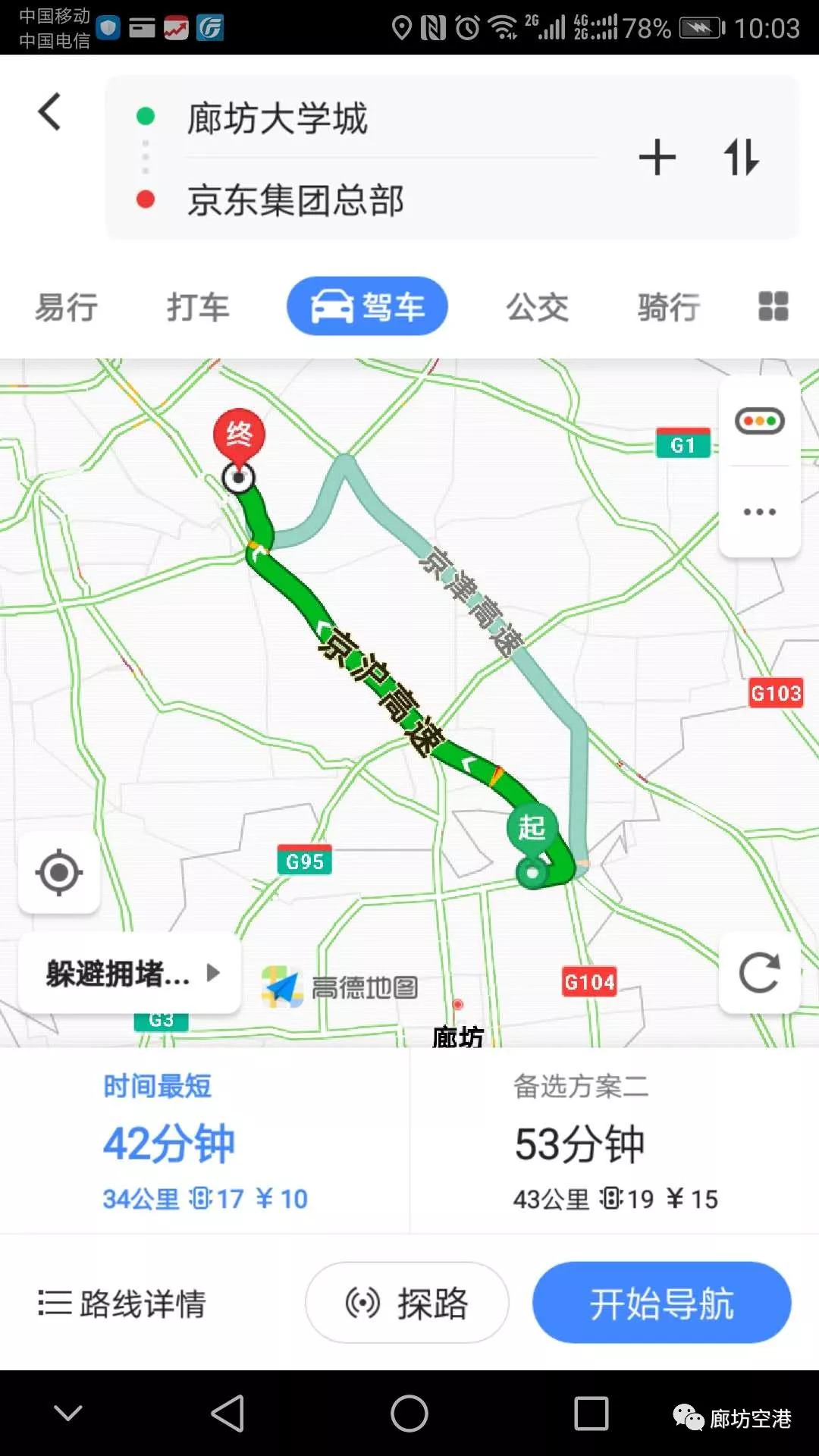Switch to the 打车 tab
The width and height of the screenshot is (819, 1456).
pos(198,307)
